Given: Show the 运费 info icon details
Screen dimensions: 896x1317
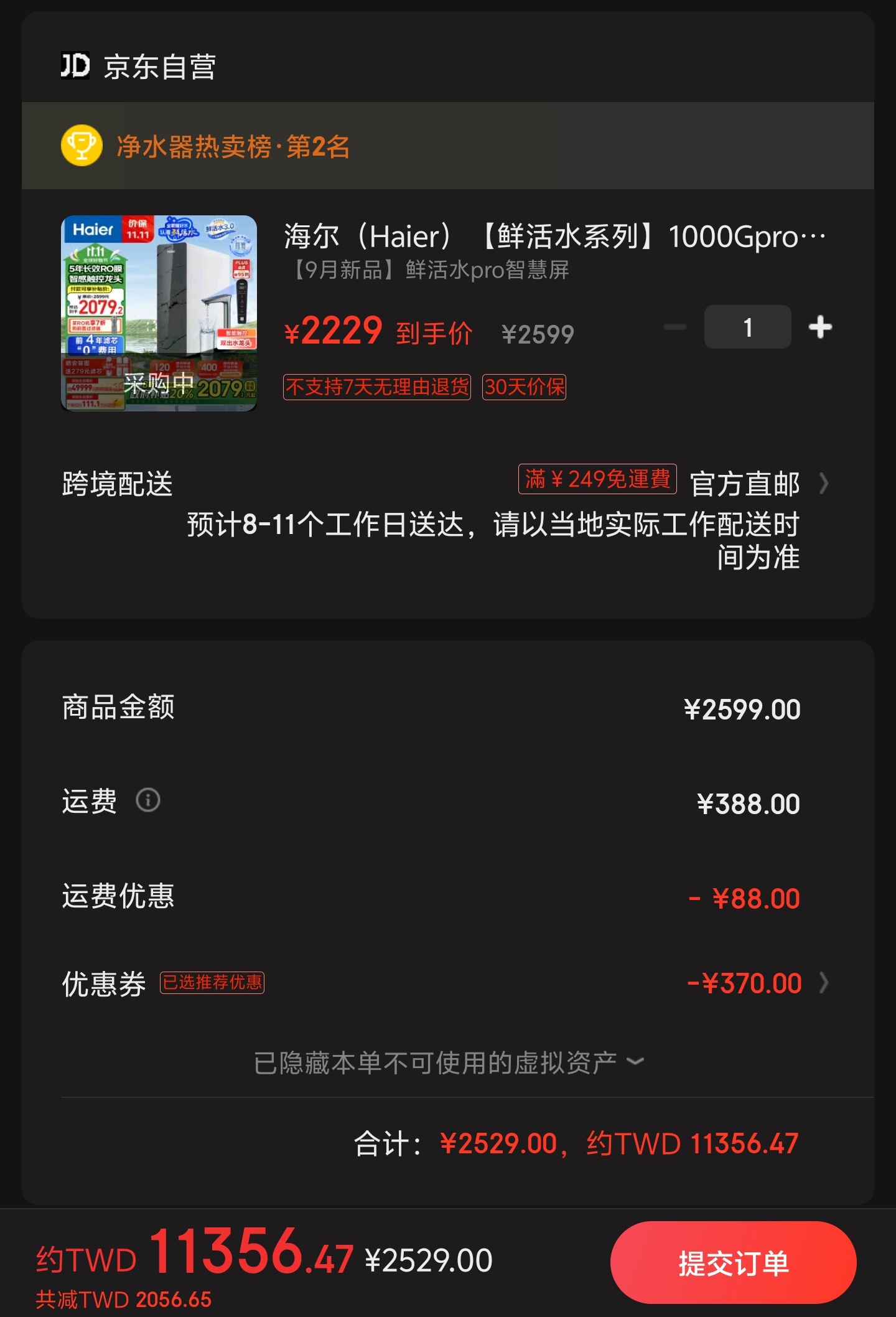Looking at the screenshot, I should coord(148,800).
